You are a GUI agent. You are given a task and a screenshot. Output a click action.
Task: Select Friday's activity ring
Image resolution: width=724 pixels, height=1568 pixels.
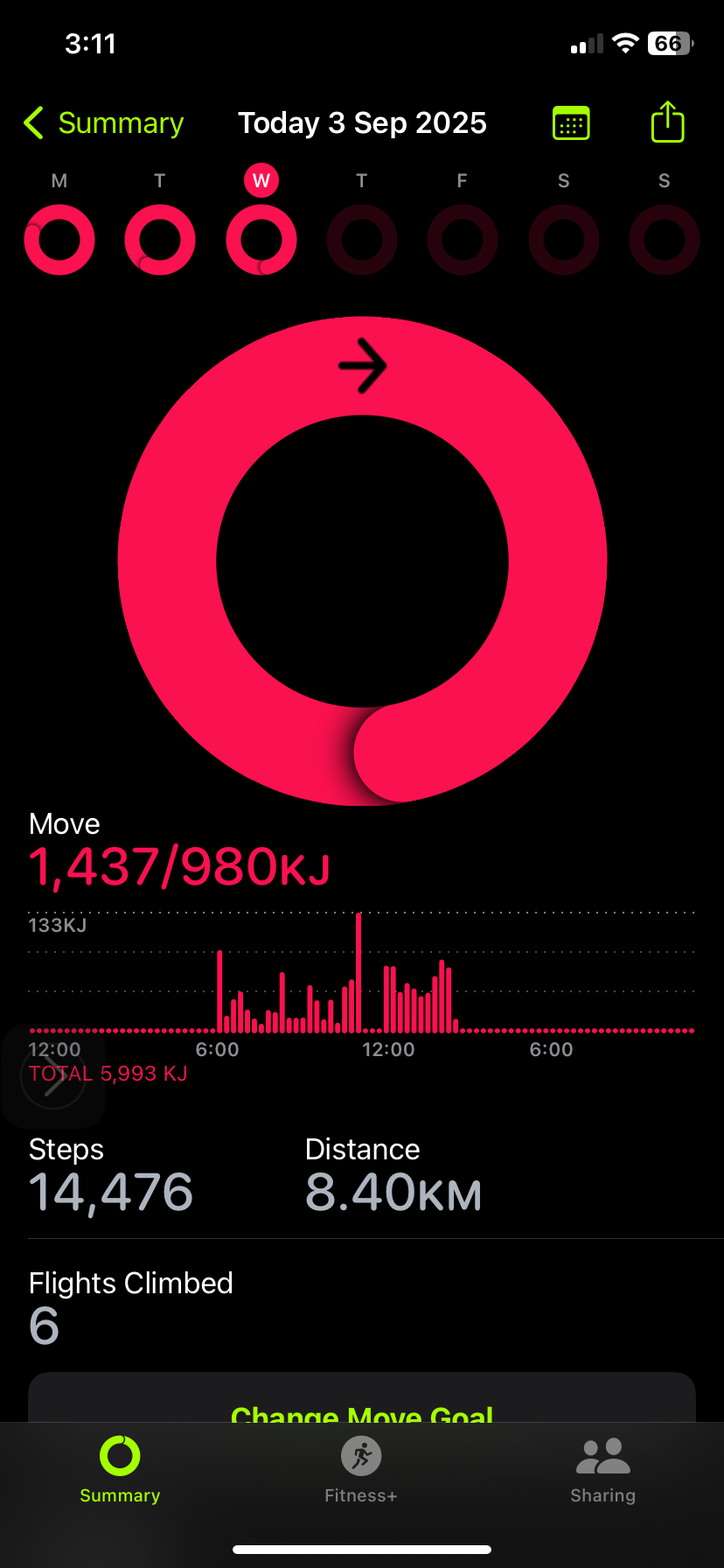(463, 240)
